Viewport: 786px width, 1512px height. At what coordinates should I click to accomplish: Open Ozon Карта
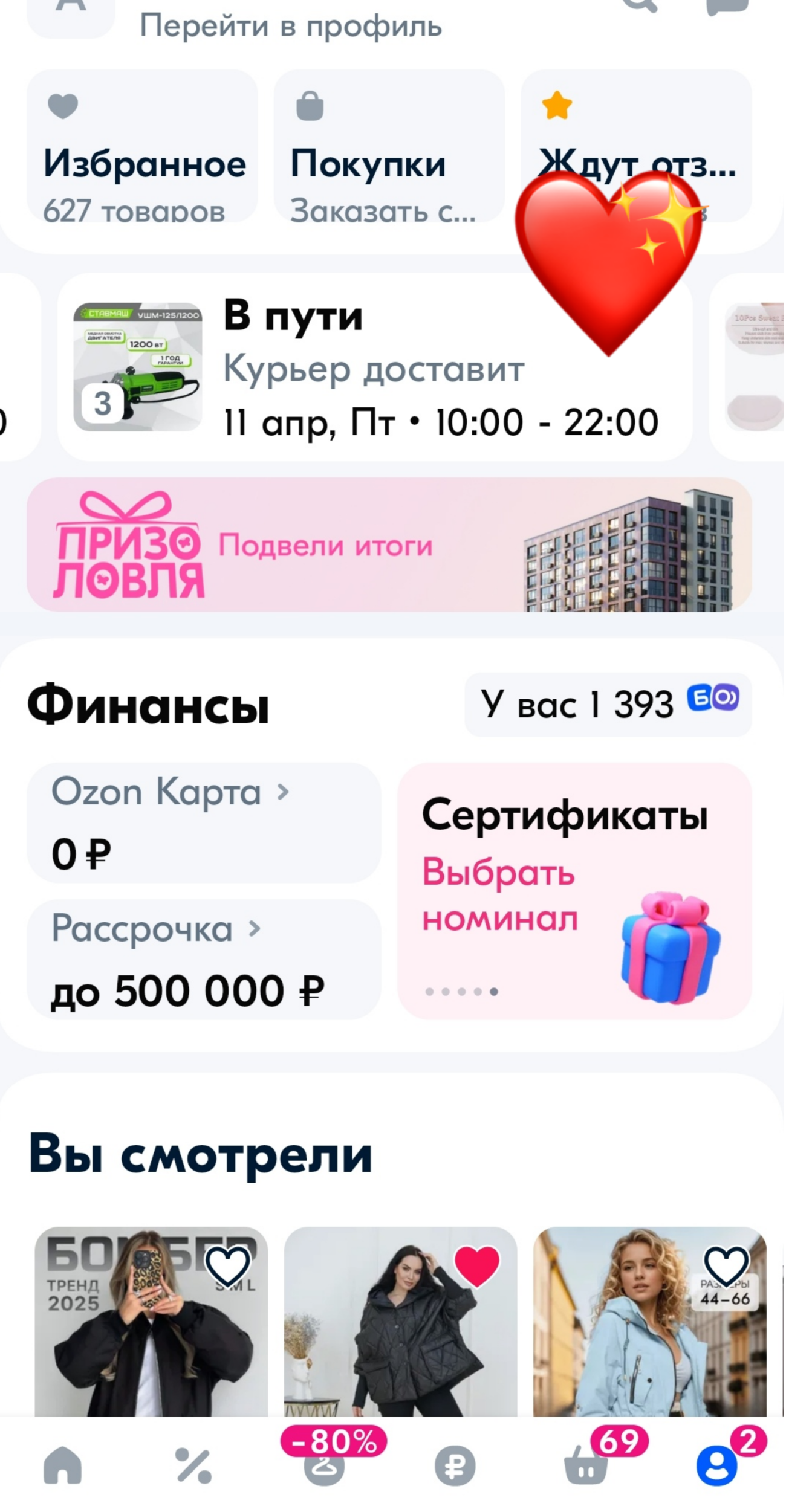coord(203,822)
